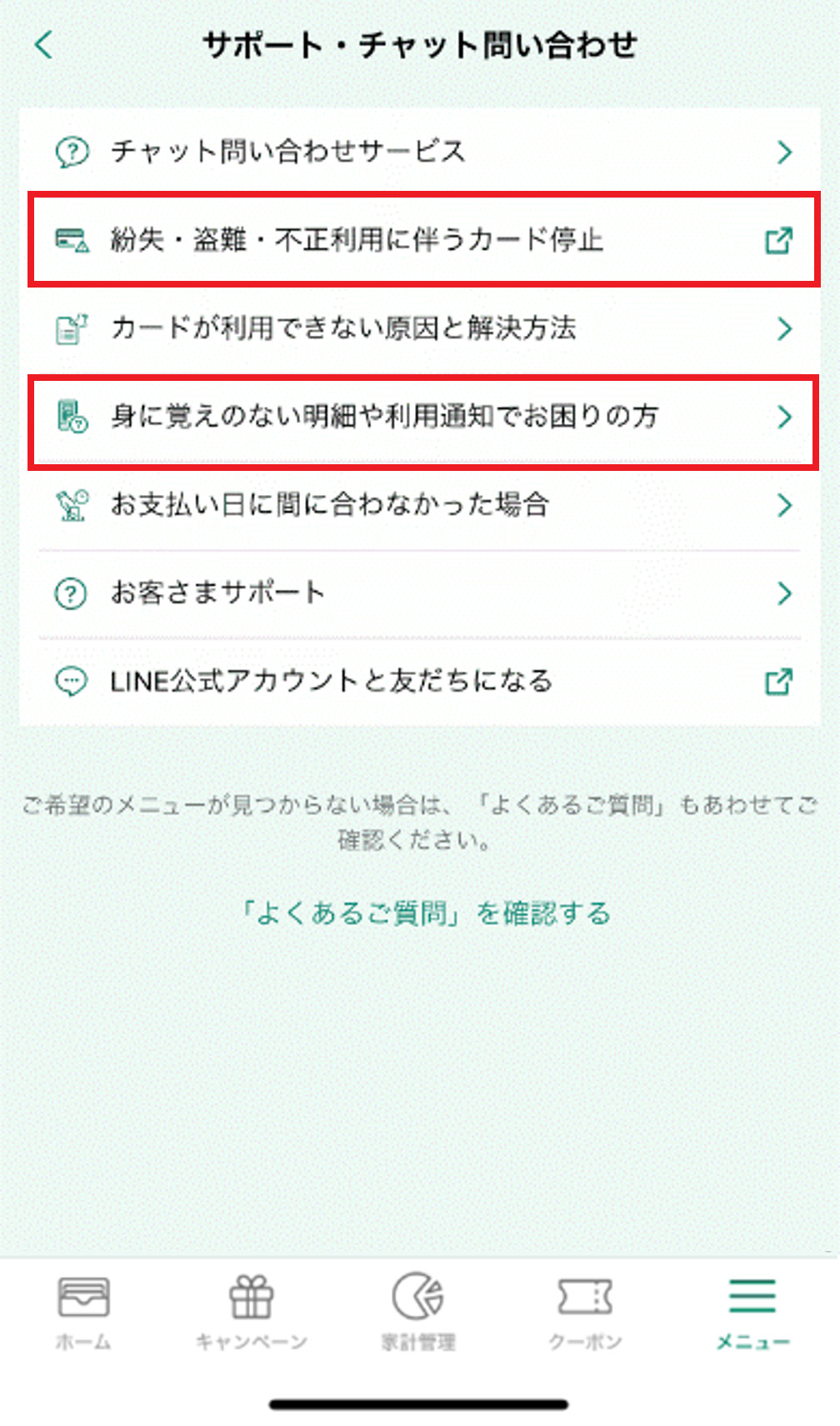Tap the question mark icon beside お客さまサポート
This screenshot has height=1426, width=840.
(x=72, y=593)
